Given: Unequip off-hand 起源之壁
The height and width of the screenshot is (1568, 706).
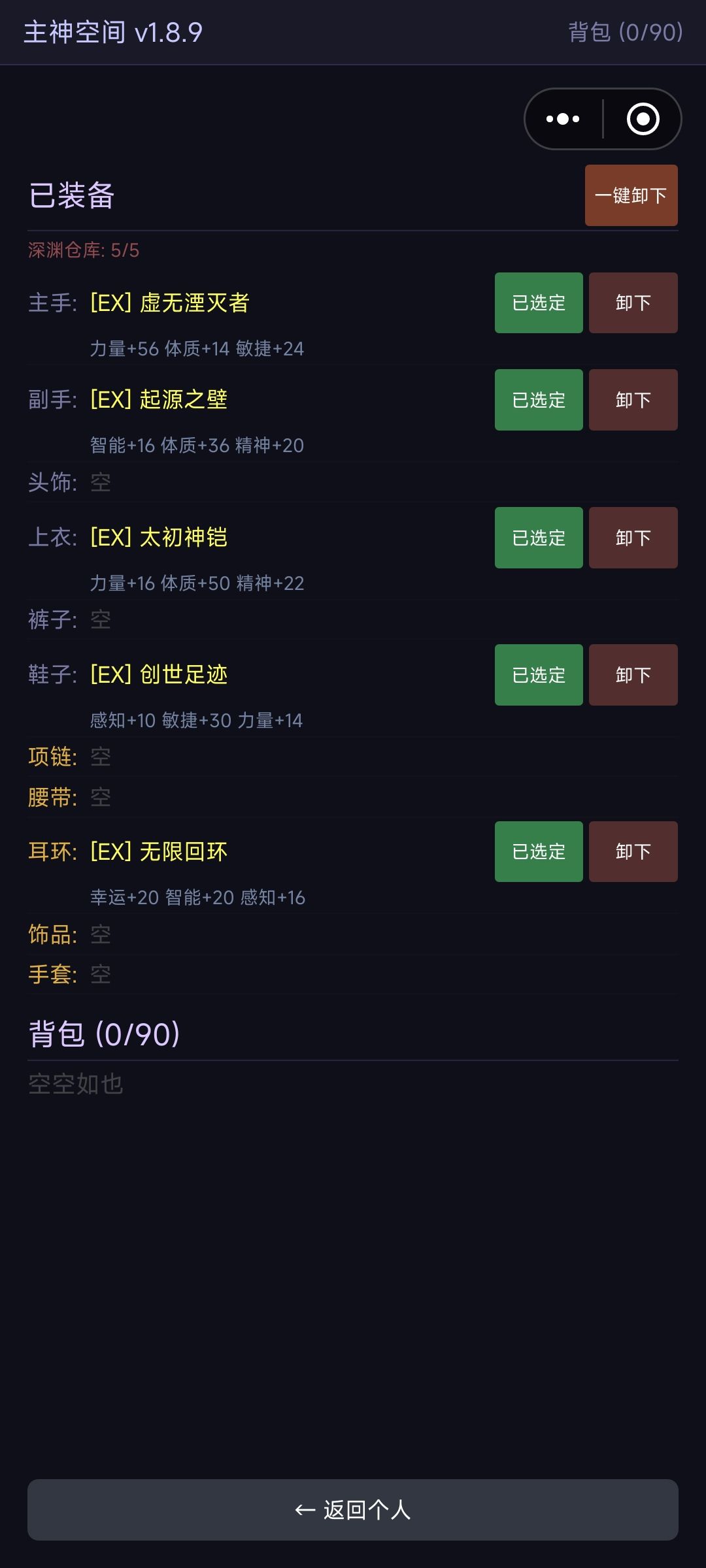Looking at the screenshot, I should (x=633, y=400).
